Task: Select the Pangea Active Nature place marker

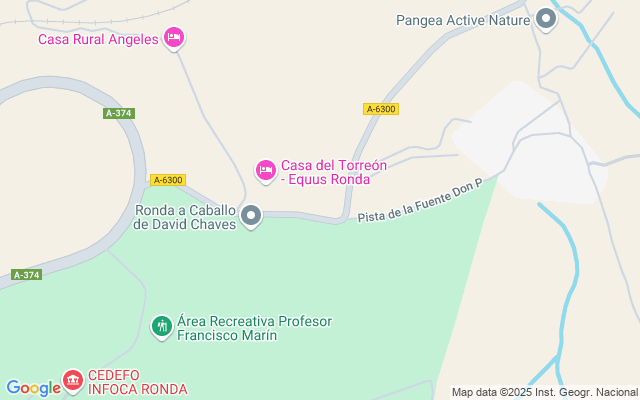Action: pos(545,18)
